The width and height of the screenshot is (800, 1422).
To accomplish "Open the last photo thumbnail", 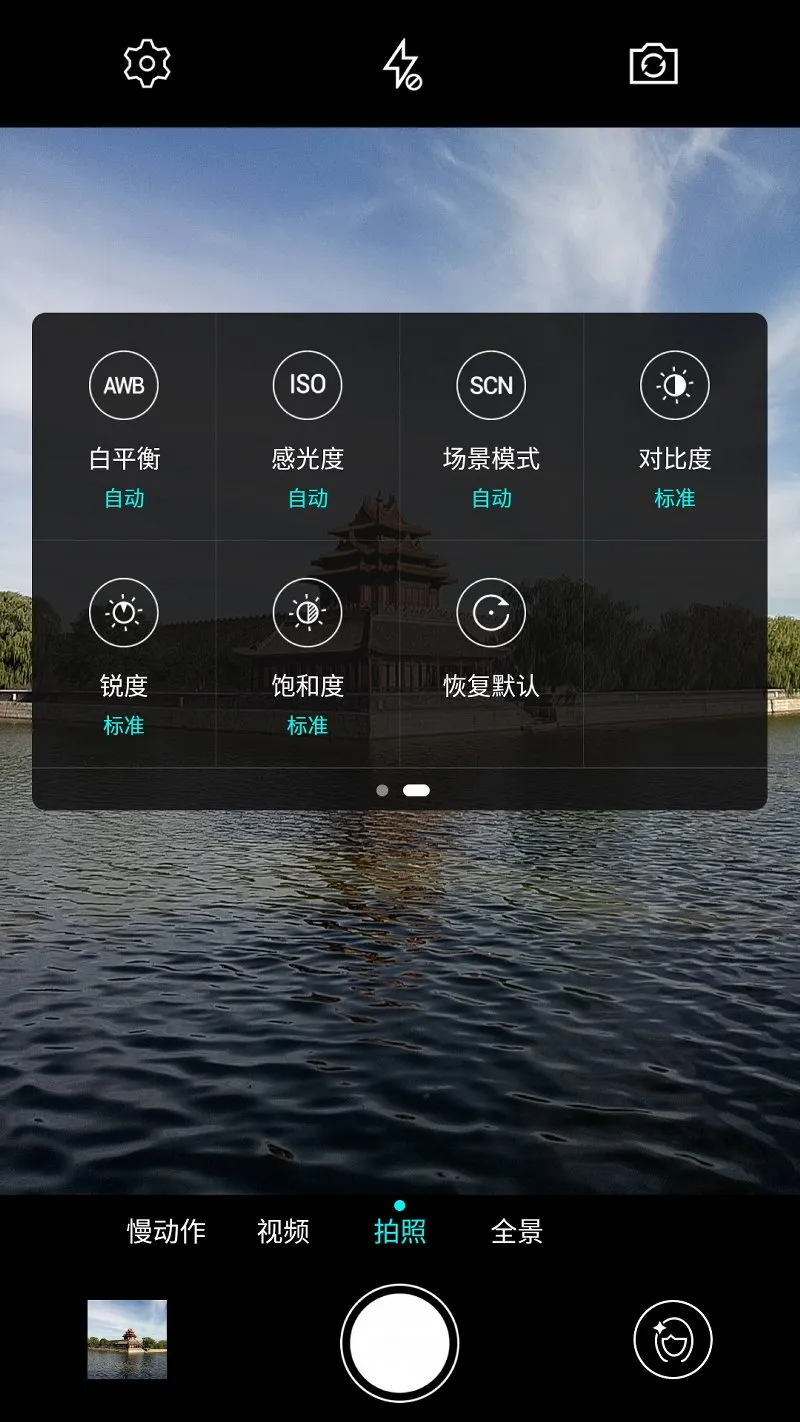I will click(x=127, y=1339).
